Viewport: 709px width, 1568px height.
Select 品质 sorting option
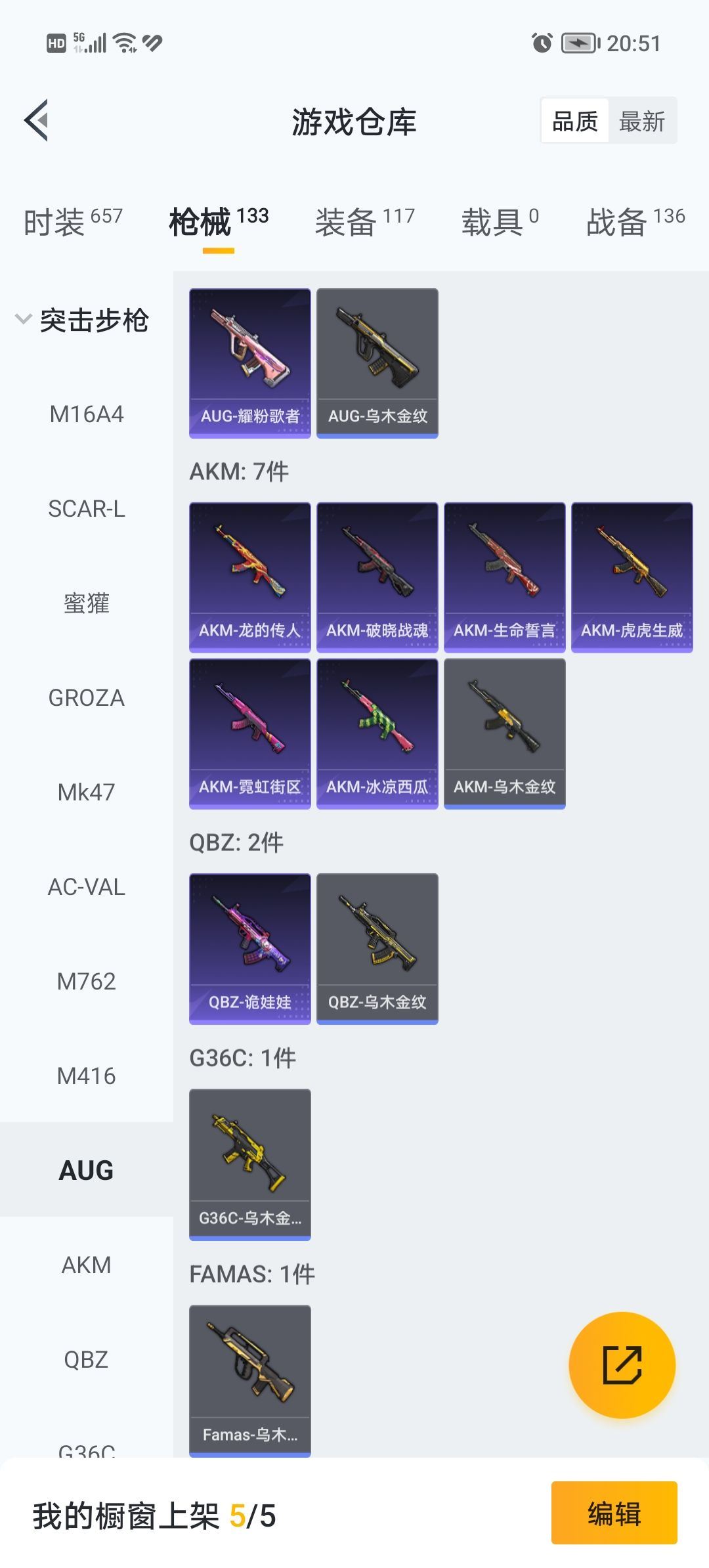coord(576,121)
